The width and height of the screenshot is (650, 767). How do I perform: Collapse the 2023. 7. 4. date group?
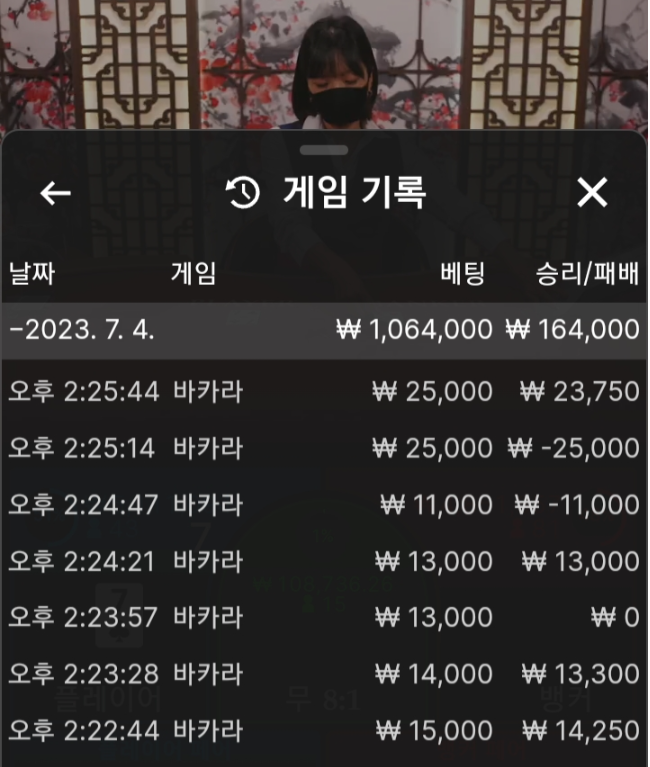(323, 331)
